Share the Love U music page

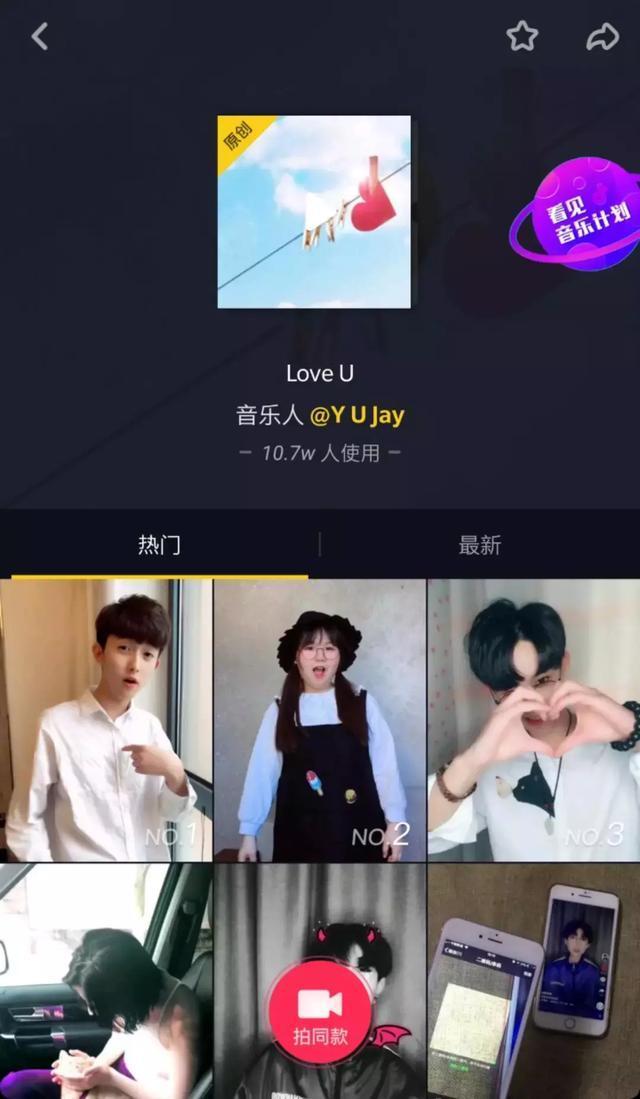pos(602,38)
